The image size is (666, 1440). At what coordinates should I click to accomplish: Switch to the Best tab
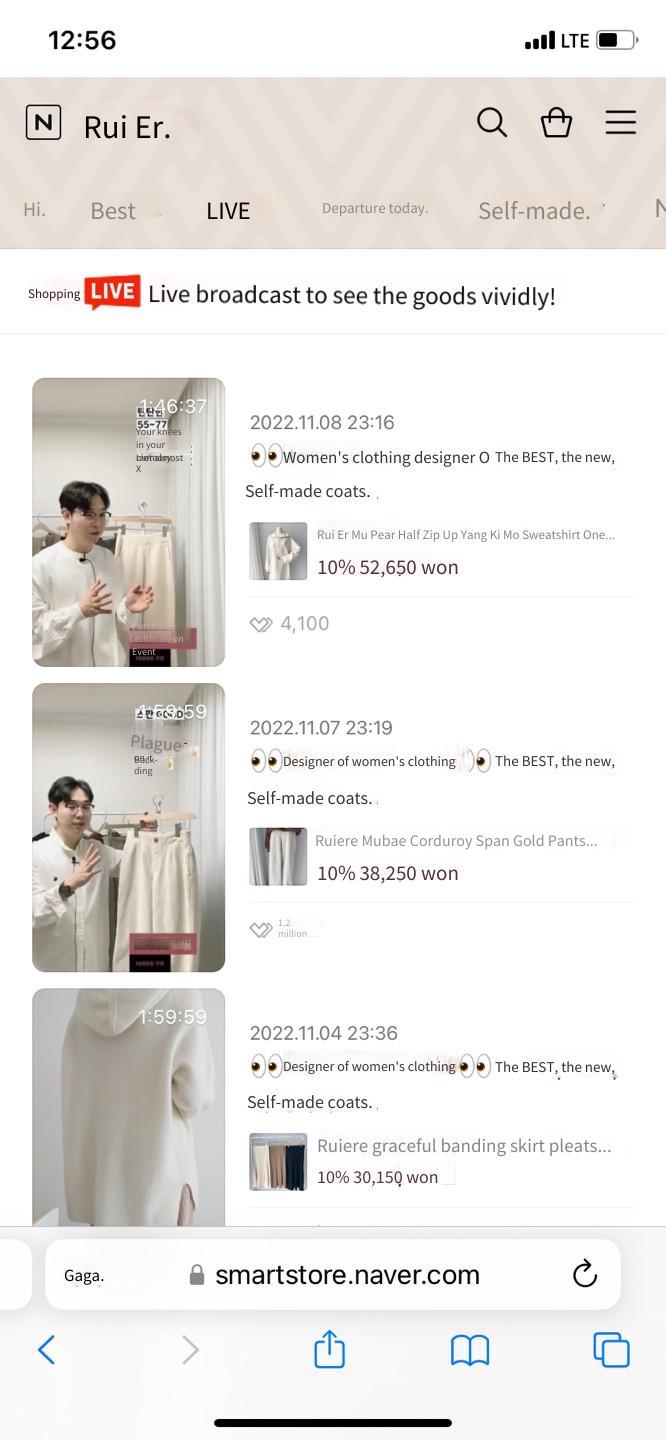(x=113, y=211)
